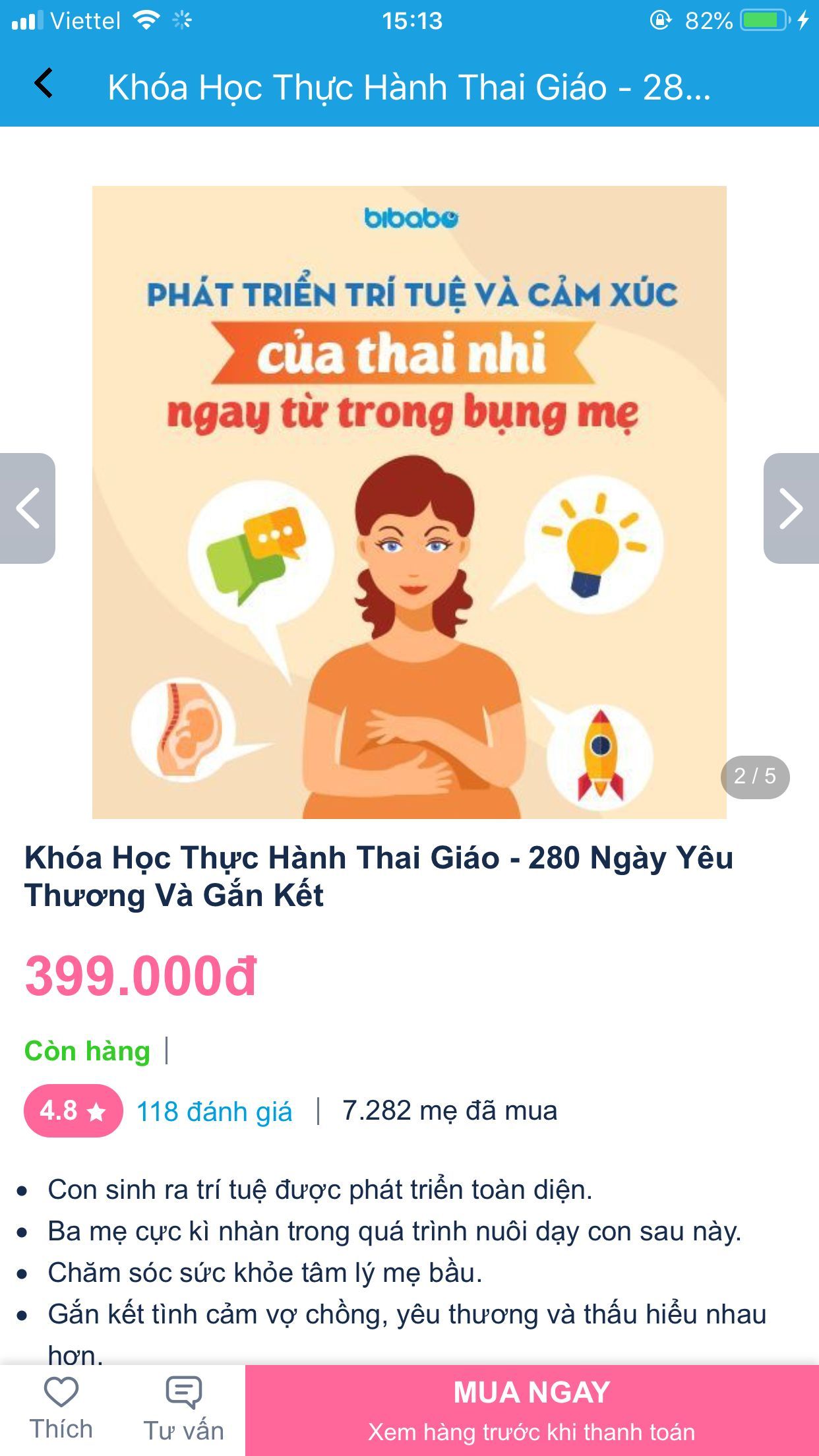
Task: Open Tư vấn chat consultation
Action: 184,1409
